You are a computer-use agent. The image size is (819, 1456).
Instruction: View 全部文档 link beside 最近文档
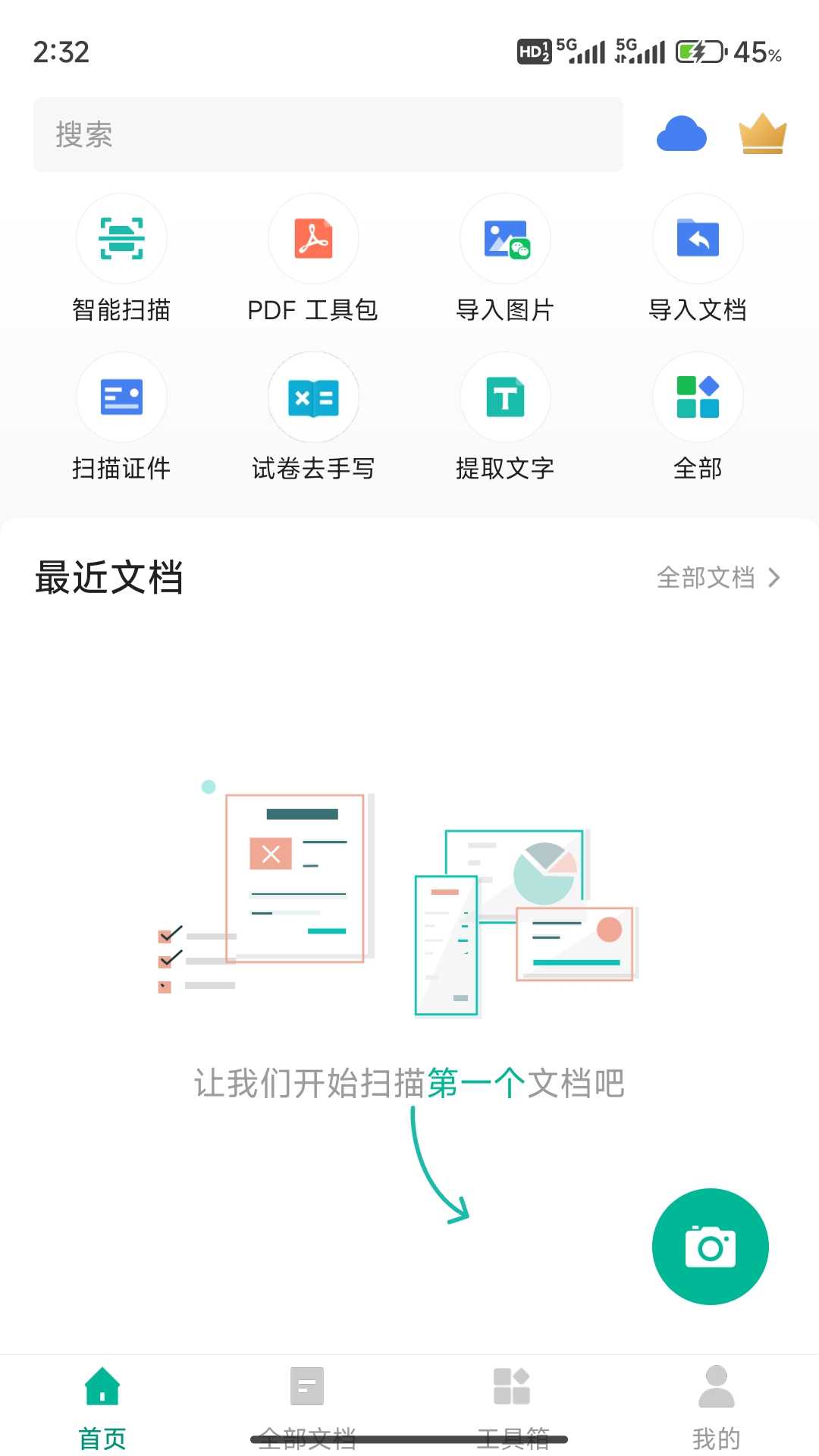(x=717, y=578)
